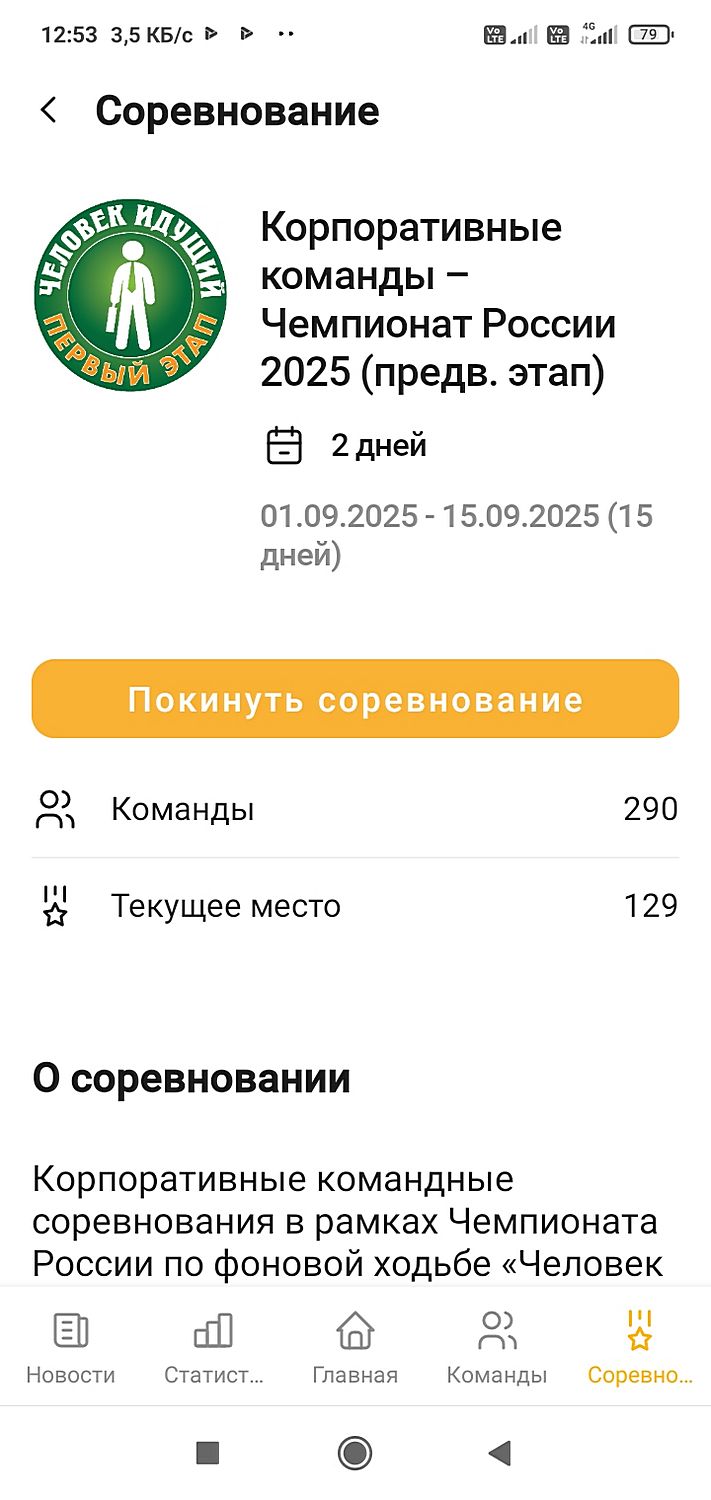
Task: Tap the system home button
Action: [355, 1453]
